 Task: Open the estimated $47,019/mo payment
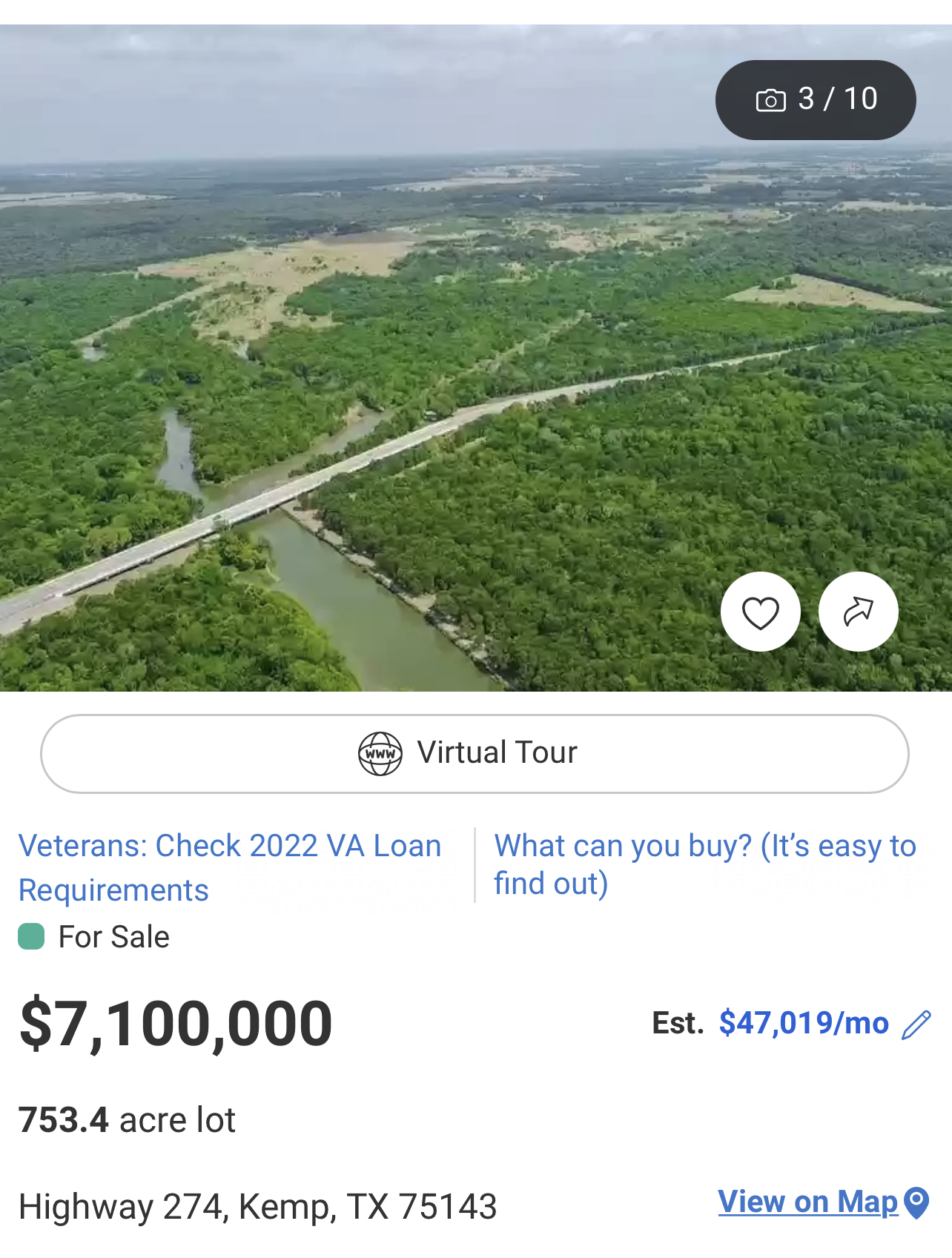(803, 1023)
